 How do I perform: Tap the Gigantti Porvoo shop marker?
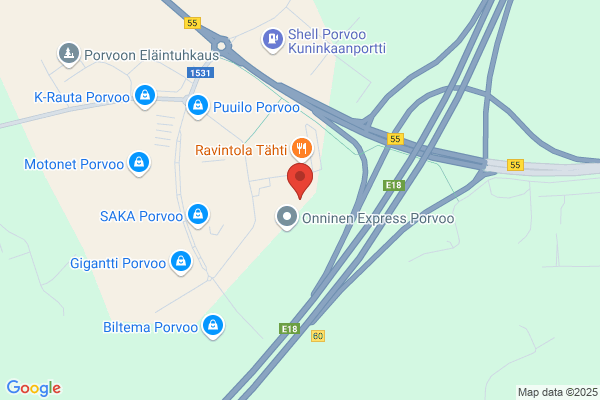pos(181,262)
